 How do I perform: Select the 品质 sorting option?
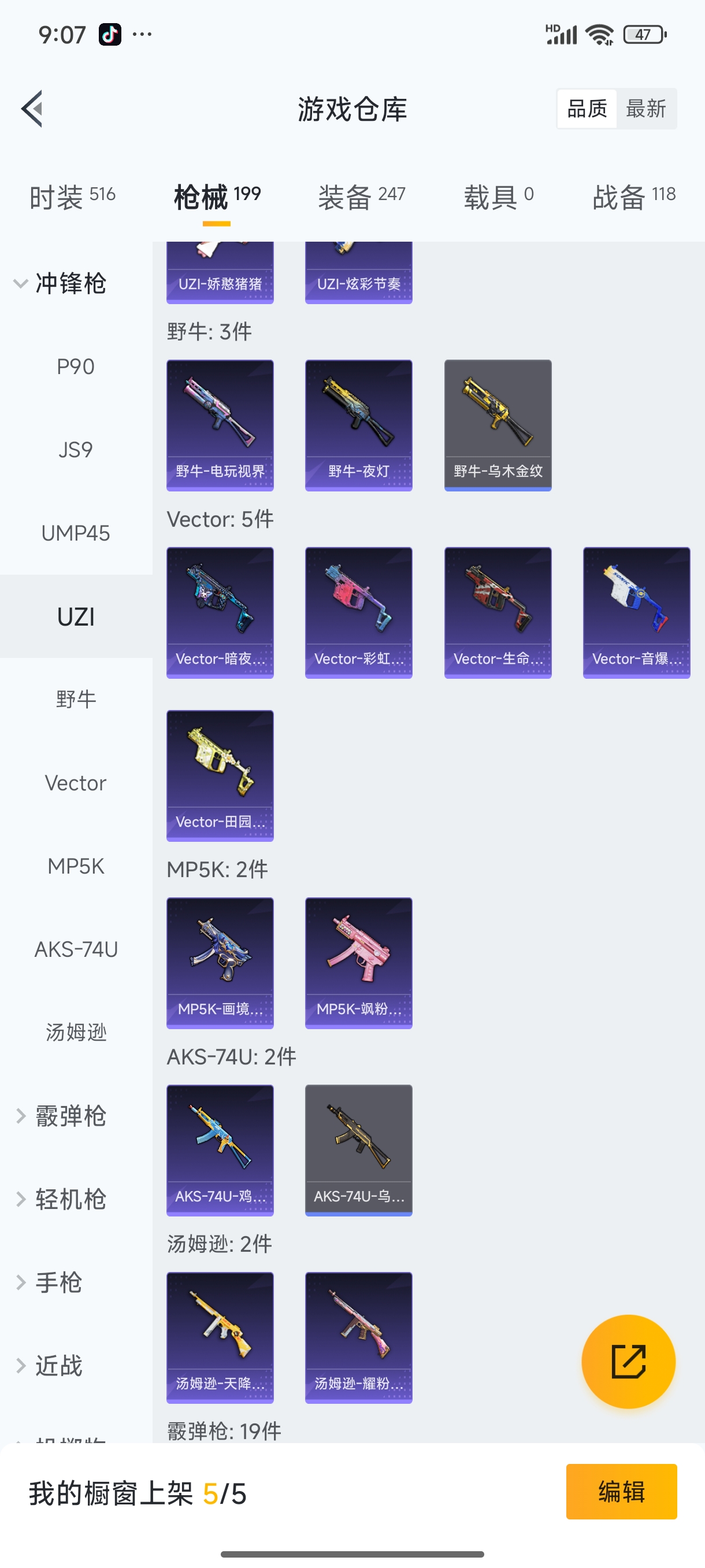(x=586, y=108)
